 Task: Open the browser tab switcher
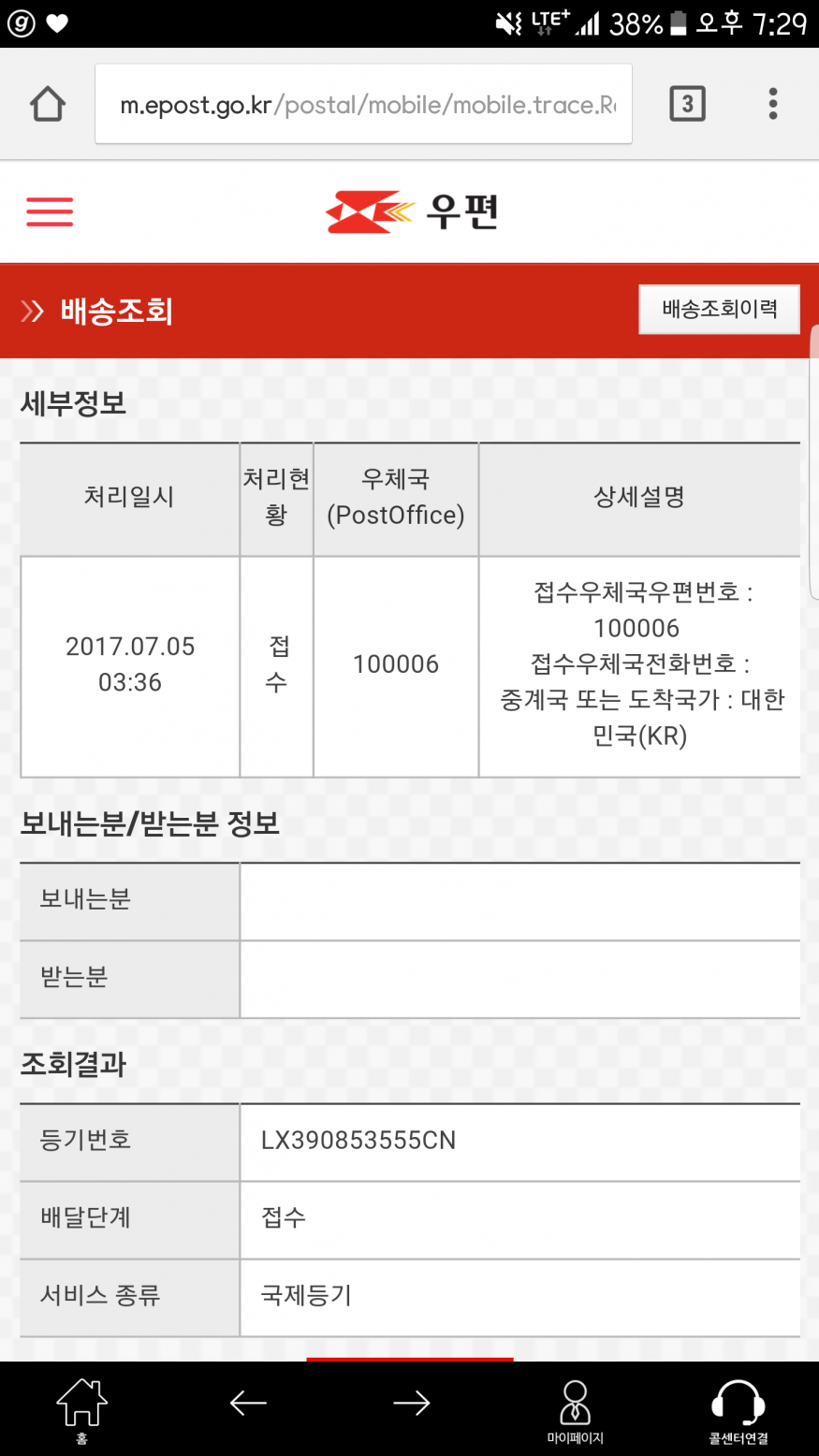[687, 104]
